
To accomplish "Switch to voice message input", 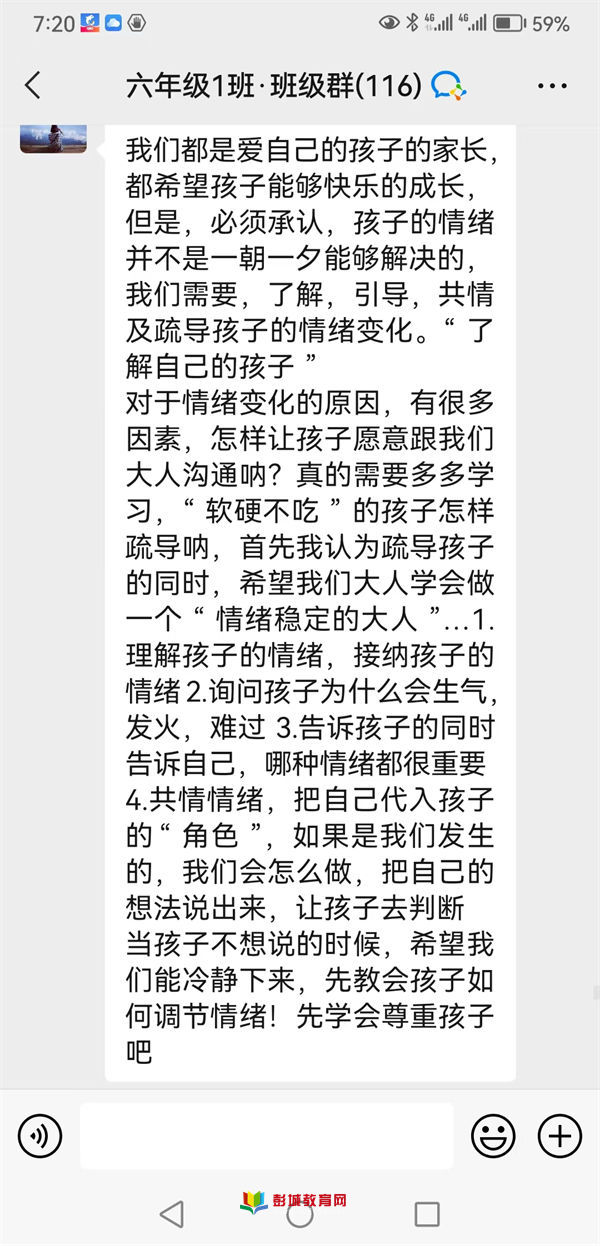I will [40, 1135].
